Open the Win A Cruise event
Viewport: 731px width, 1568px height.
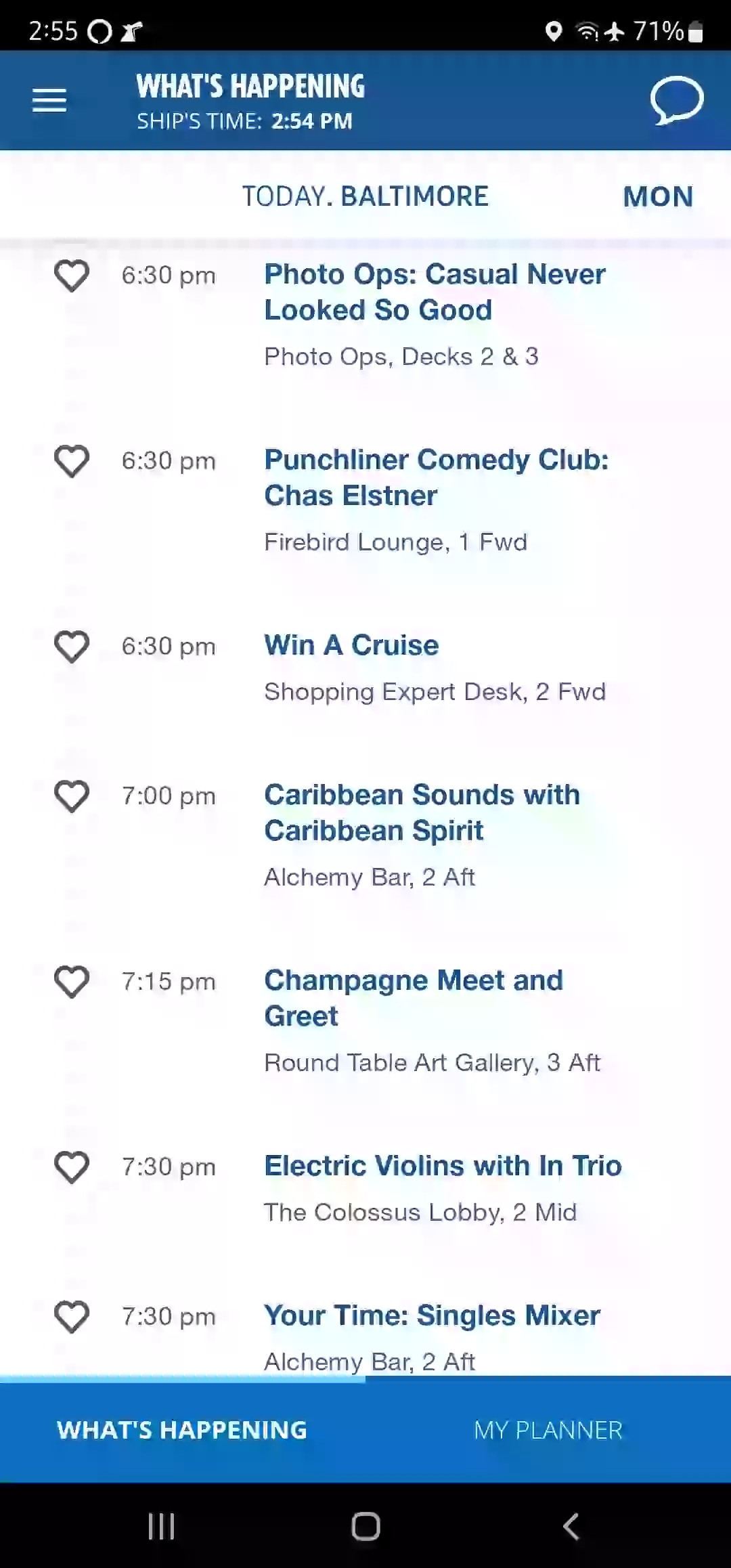[x=351, y=645]
